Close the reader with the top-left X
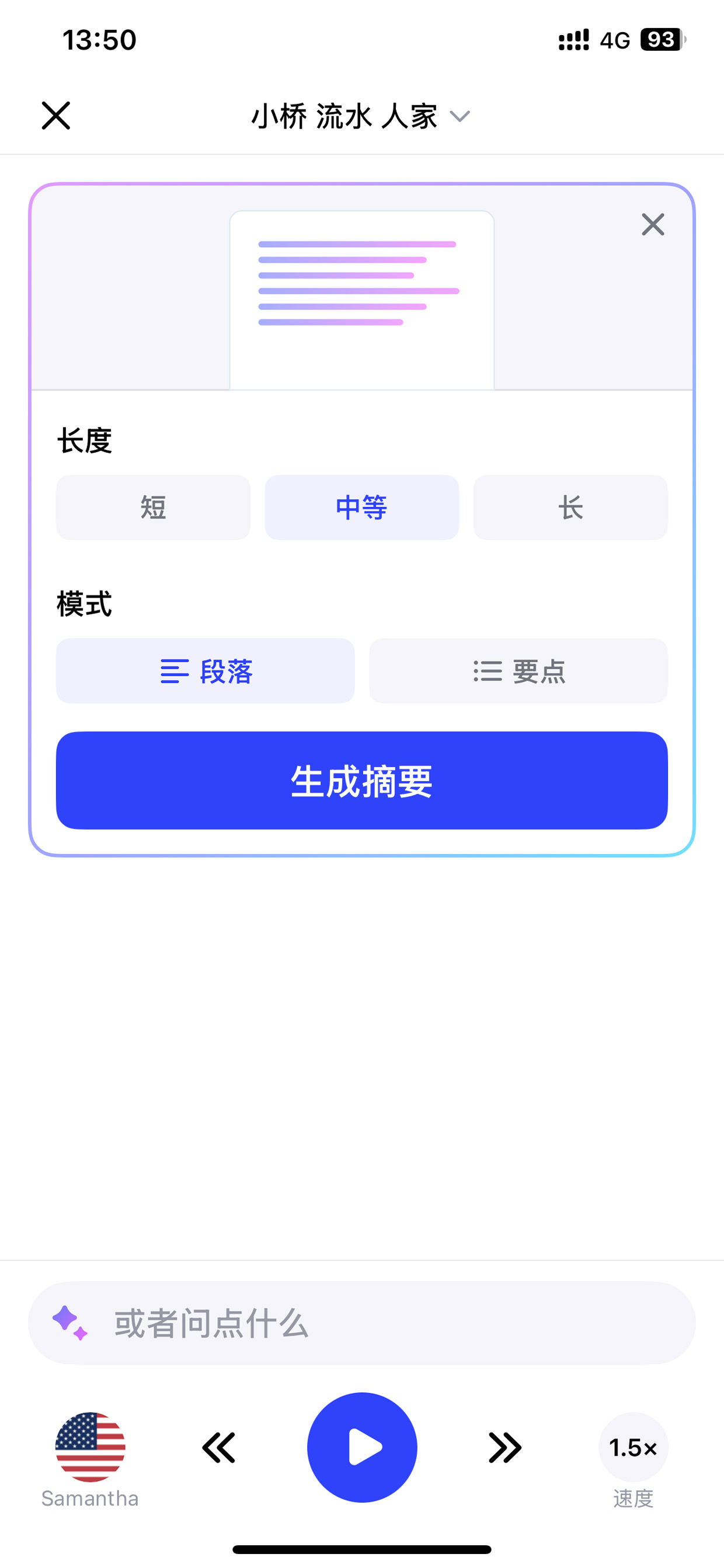The image size is (724, 1568). (56, 116)
